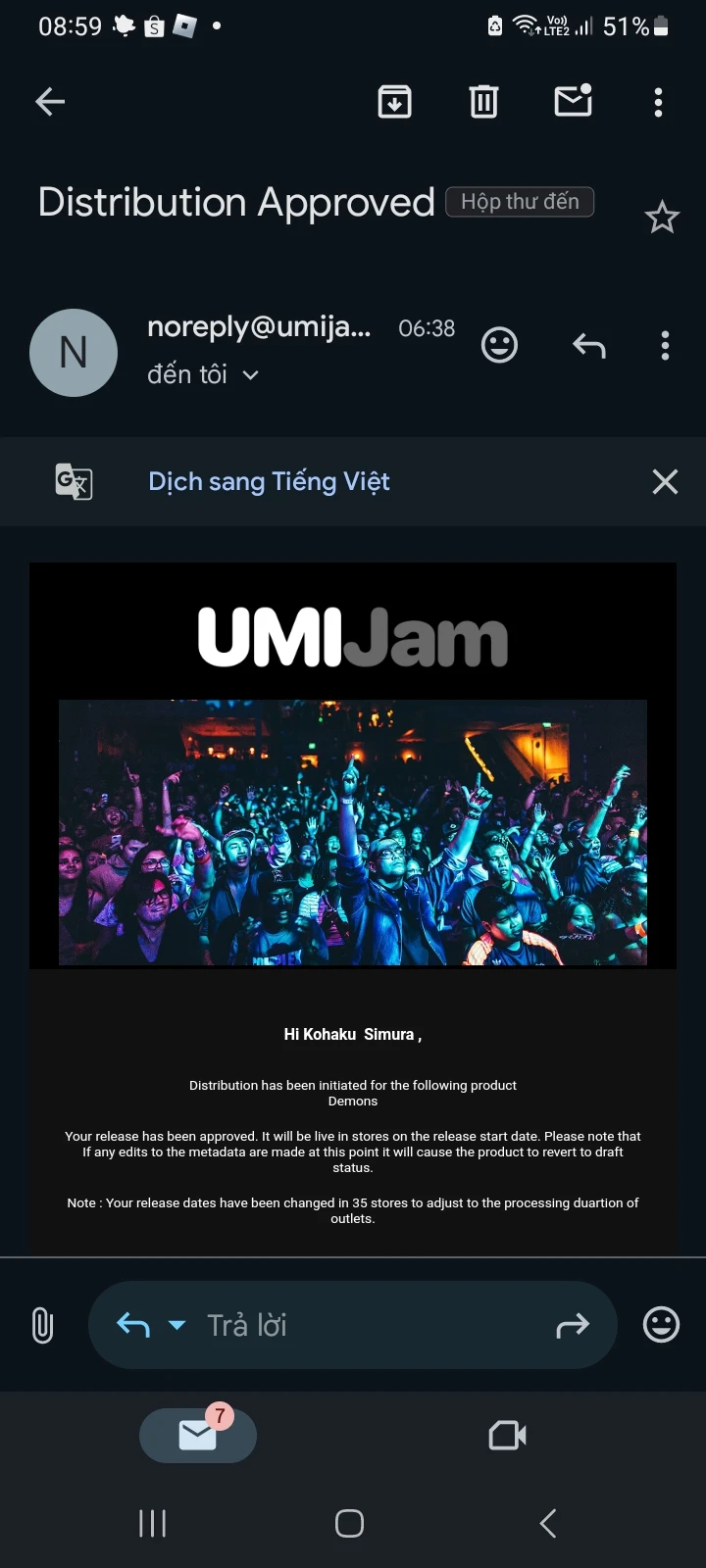Dismiss the translation banner
Viewport: 706px width, 1568px height.
665,481
